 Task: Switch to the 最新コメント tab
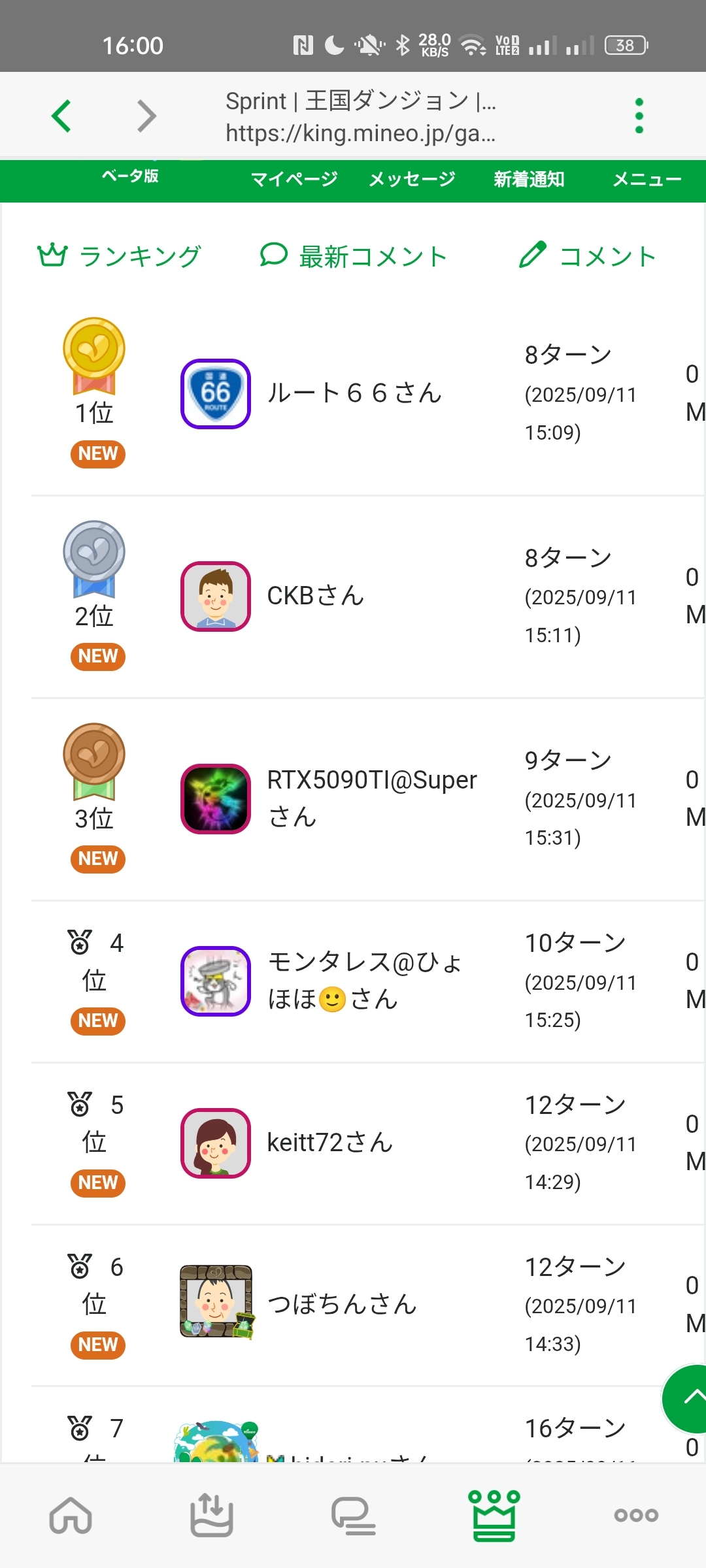(354, 256)
